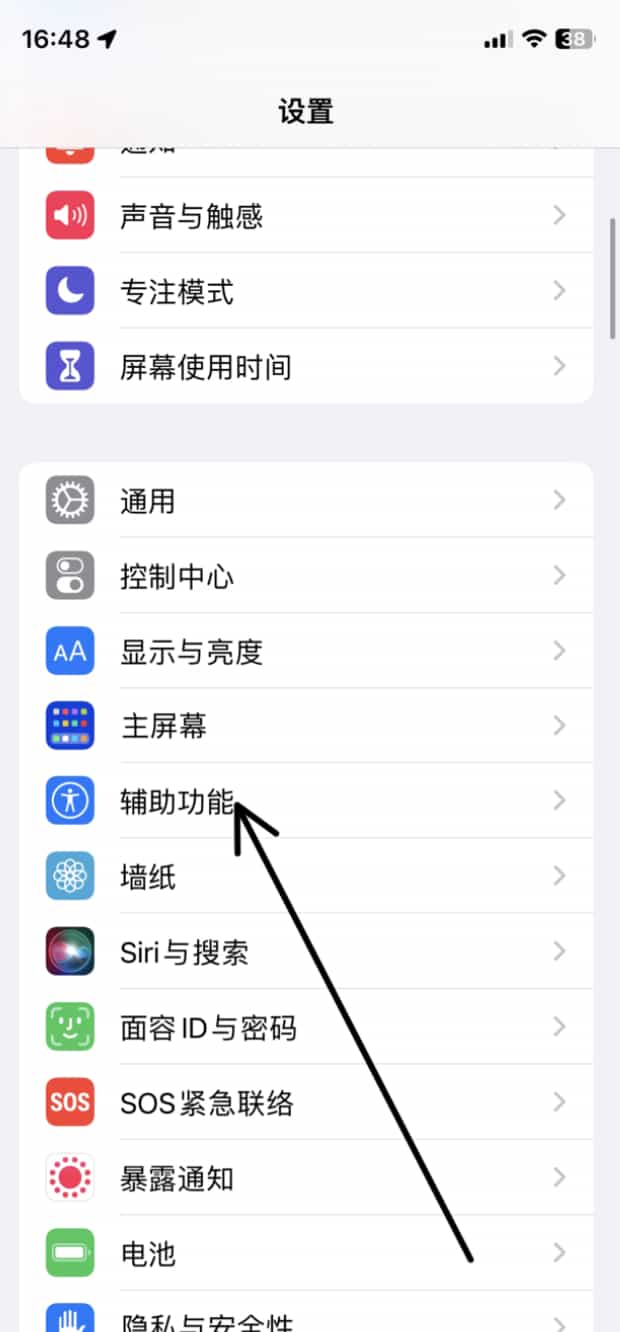Open SOS紧急联络 settings
Viewport: 620px width, 1332px height.
[x=306, y=1102]
